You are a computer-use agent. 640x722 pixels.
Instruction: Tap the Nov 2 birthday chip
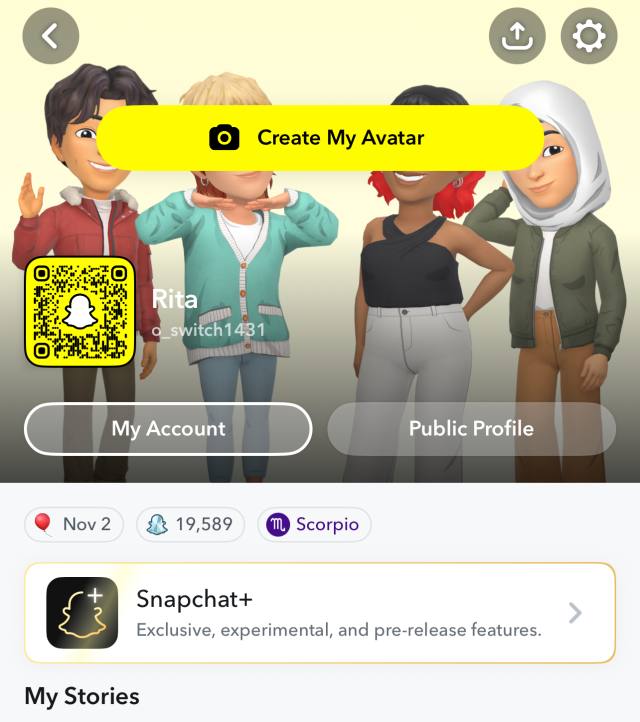pyautogui.click(x=74, y=524)
